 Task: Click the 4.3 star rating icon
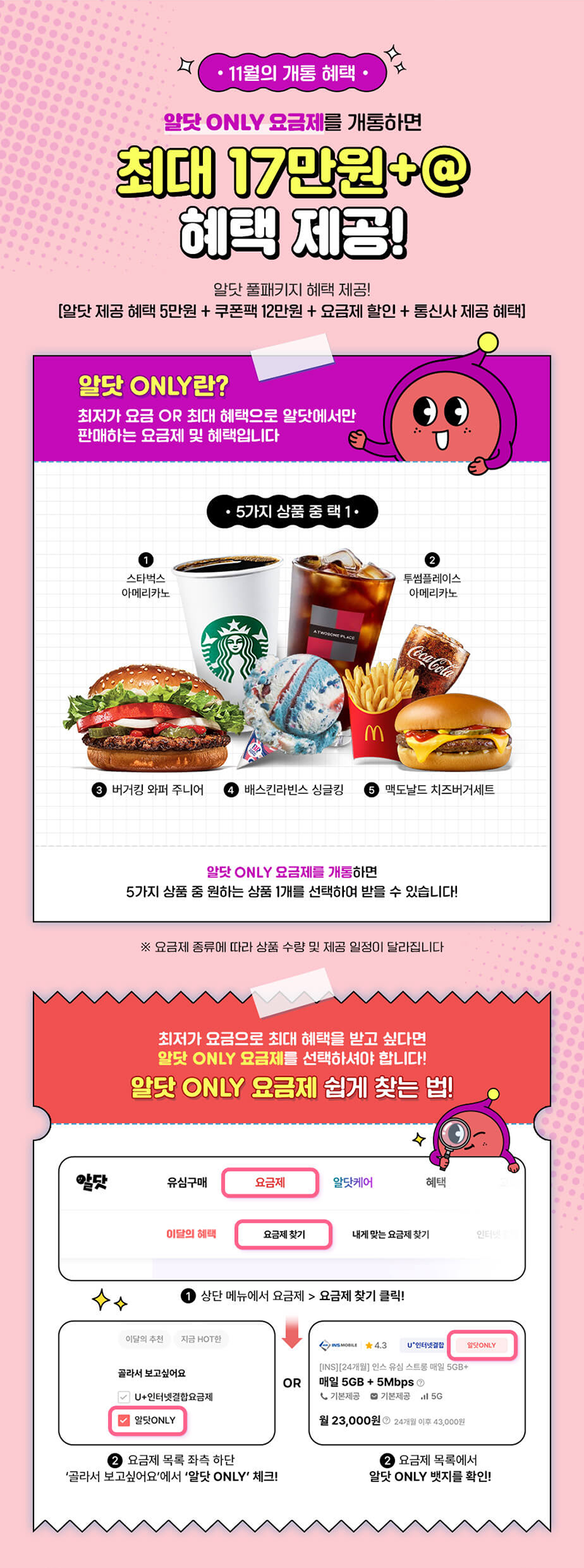coord(368,1345)
